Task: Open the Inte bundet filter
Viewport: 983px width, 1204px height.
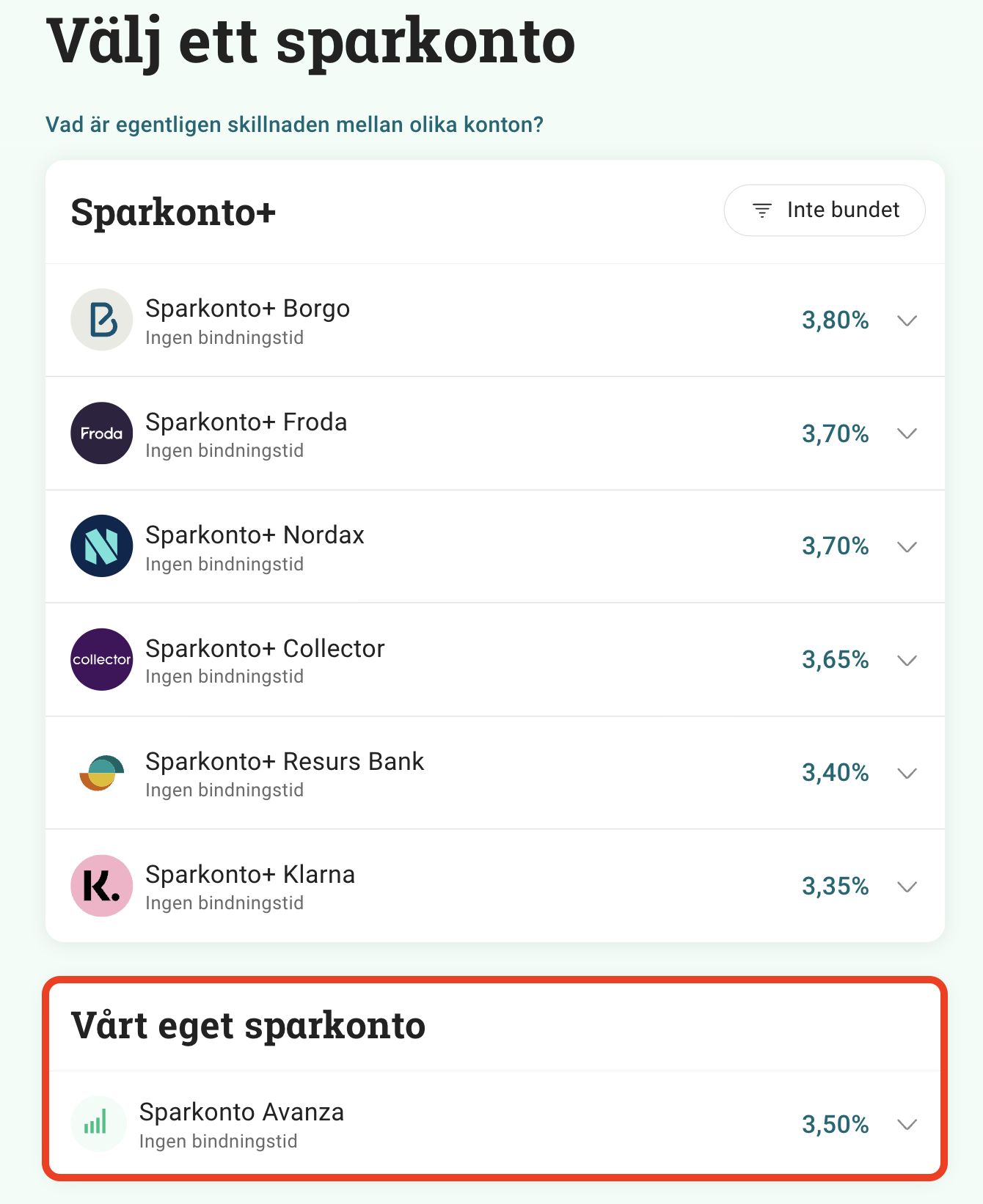Action: click(x=824, y=210)
